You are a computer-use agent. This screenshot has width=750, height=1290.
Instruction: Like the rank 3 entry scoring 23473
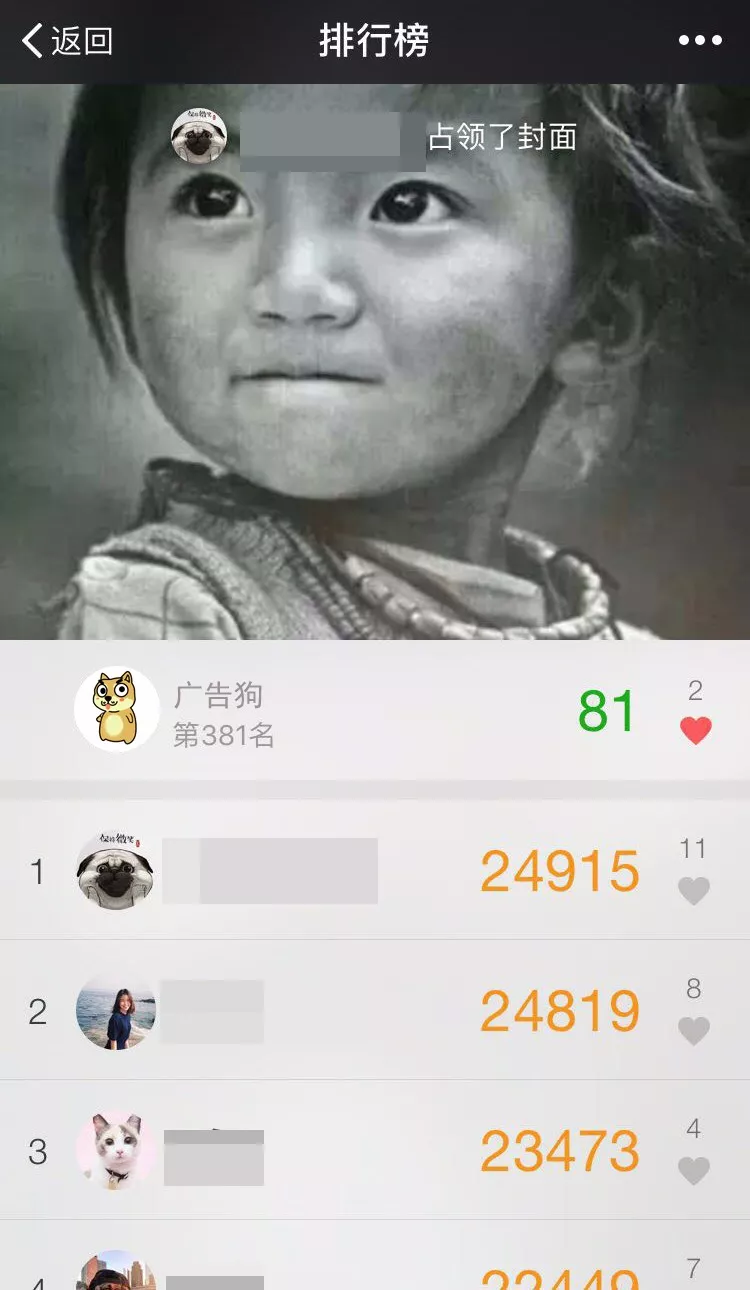coord(694,1170)
